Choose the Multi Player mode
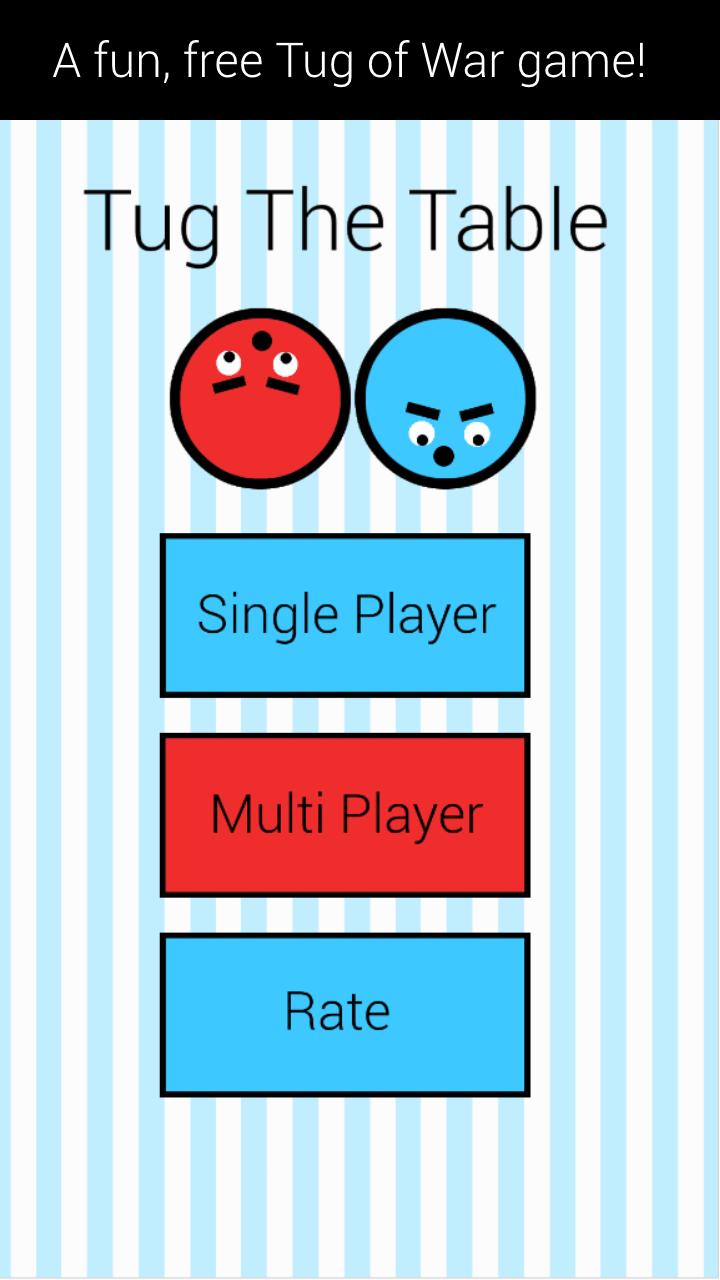Image resolution: width=720 pixels, height=1280 pixels. 345,815
